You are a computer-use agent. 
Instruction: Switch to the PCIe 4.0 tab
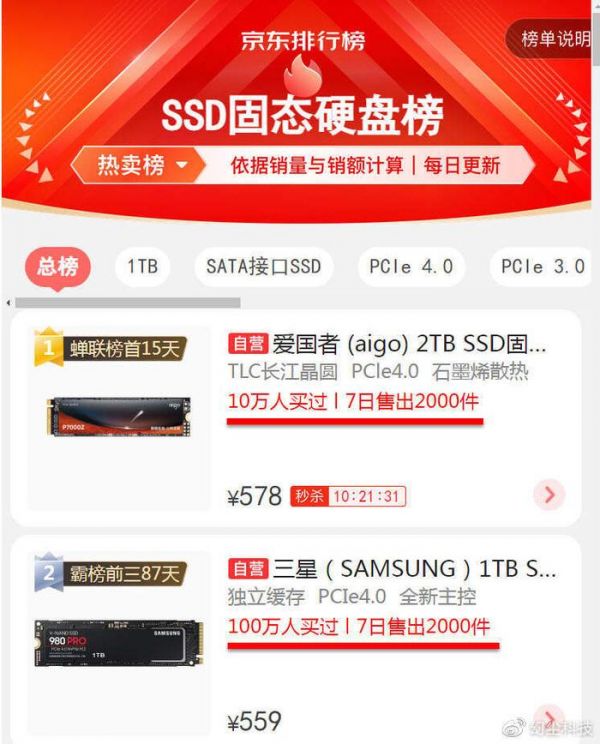[x=411, y=267]
